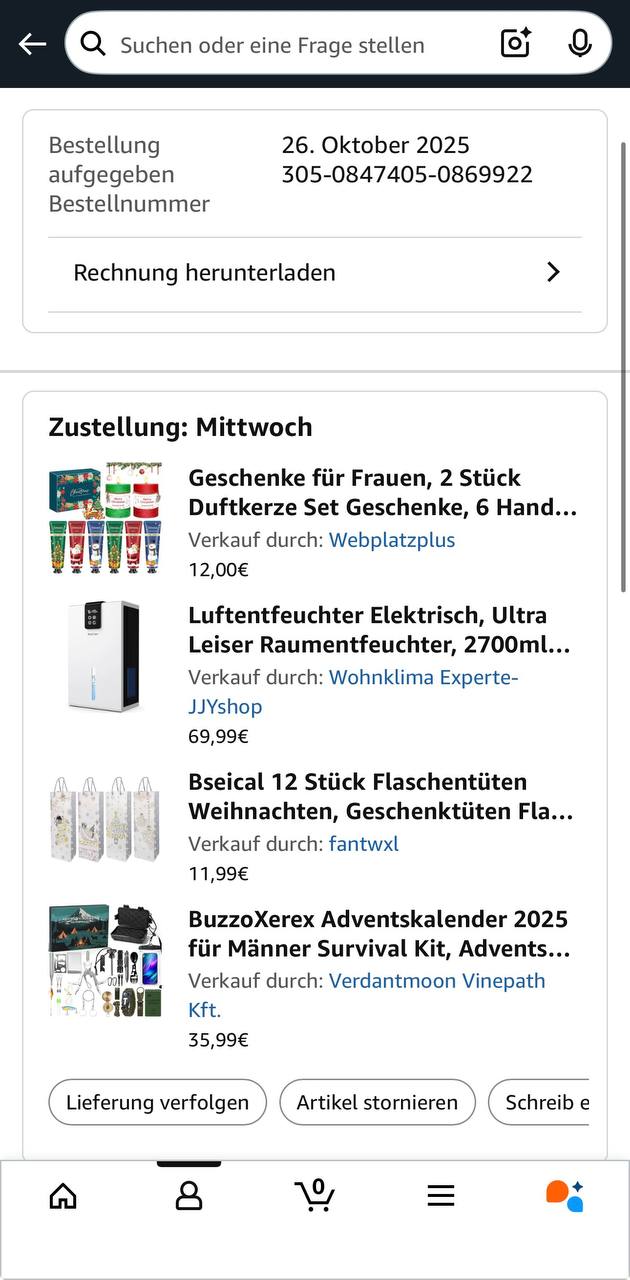The image size is (630, 1280).
Task: View seller fantwxl
Action: tap(363, 844)
